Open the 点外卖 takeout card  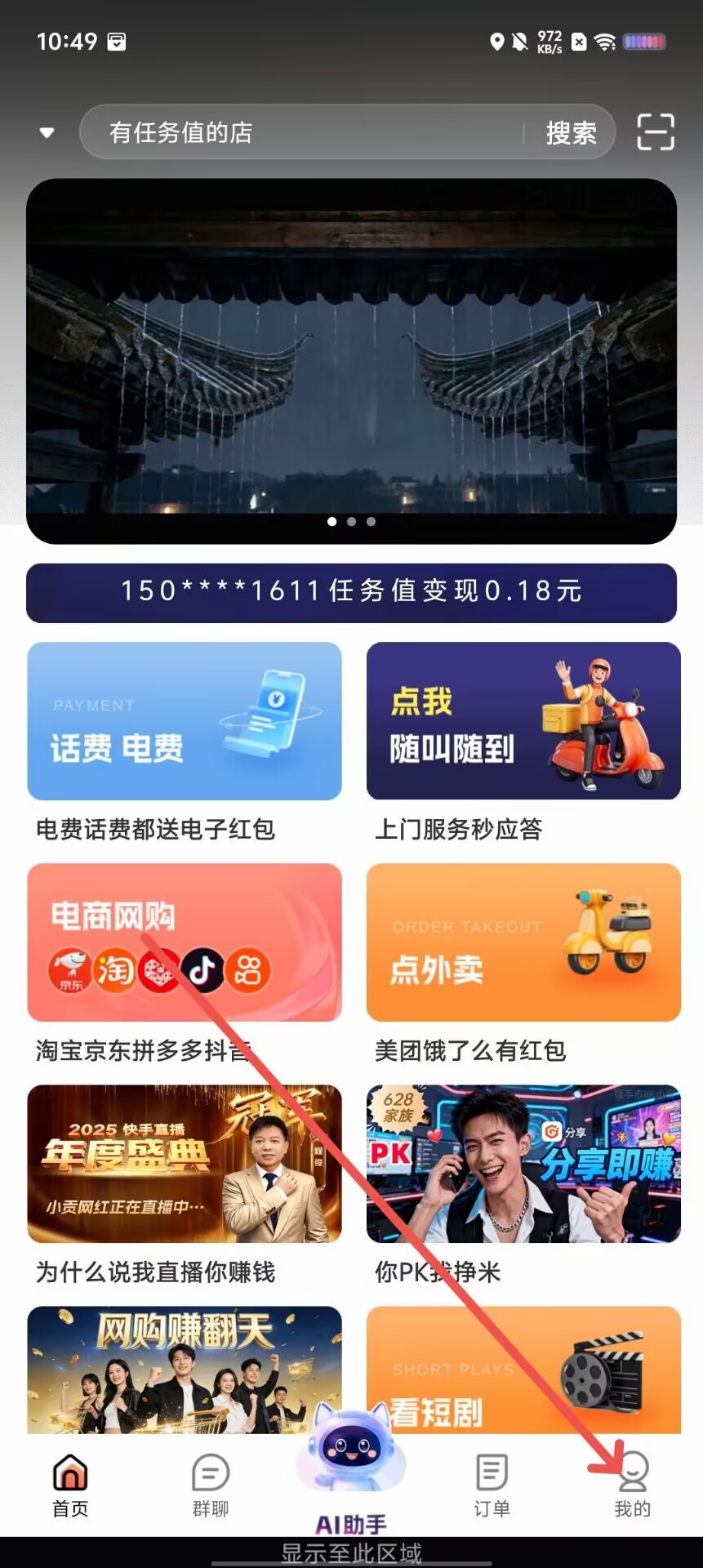[x=523, y=942]
